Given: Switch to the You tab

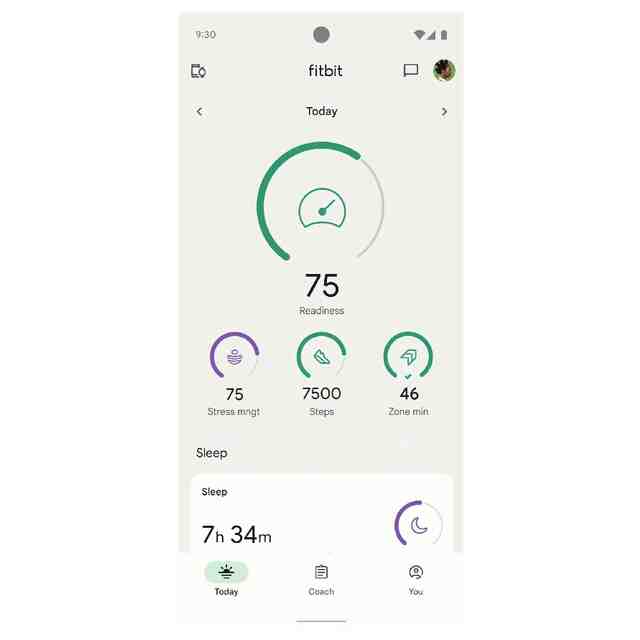Looking at the screenshot, I should coord(415,579).
